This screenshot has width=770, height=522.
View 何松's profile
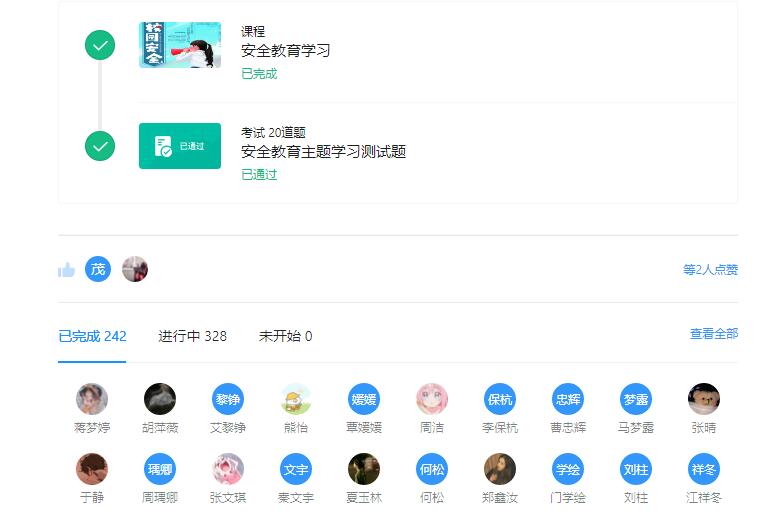(432, 469)
